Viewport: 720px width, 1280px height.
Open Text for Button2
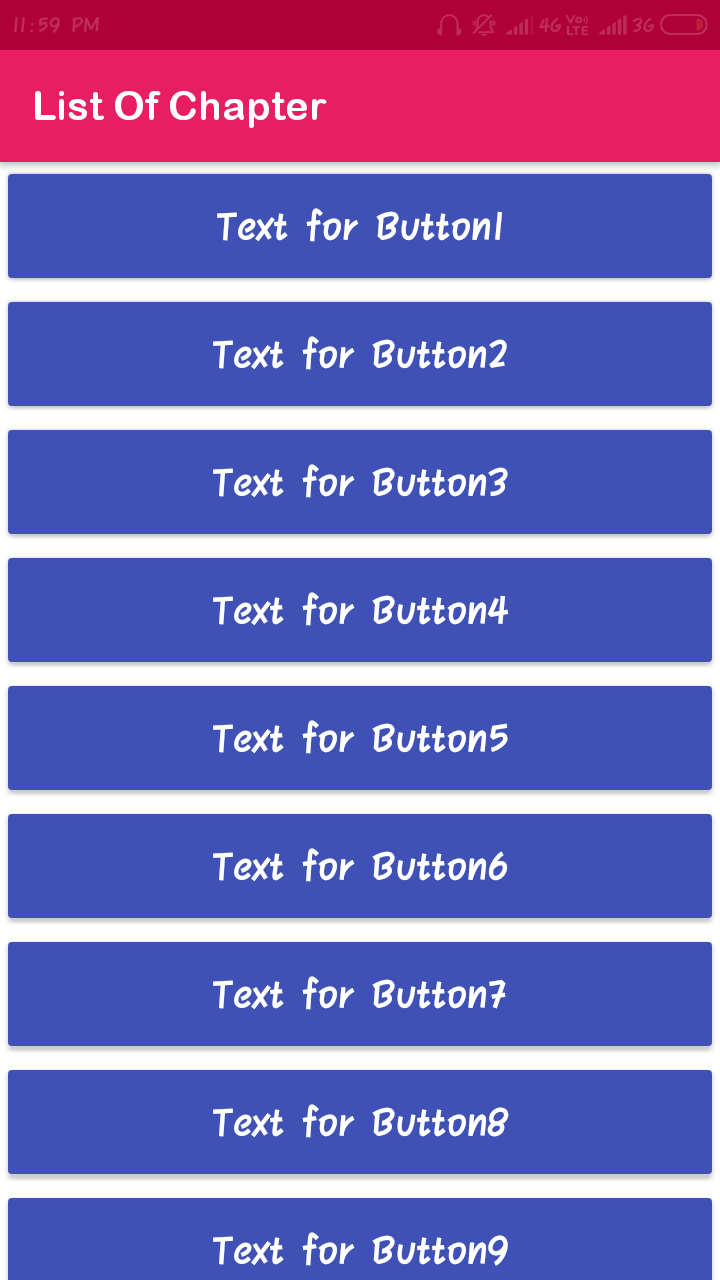click(360, 354)
